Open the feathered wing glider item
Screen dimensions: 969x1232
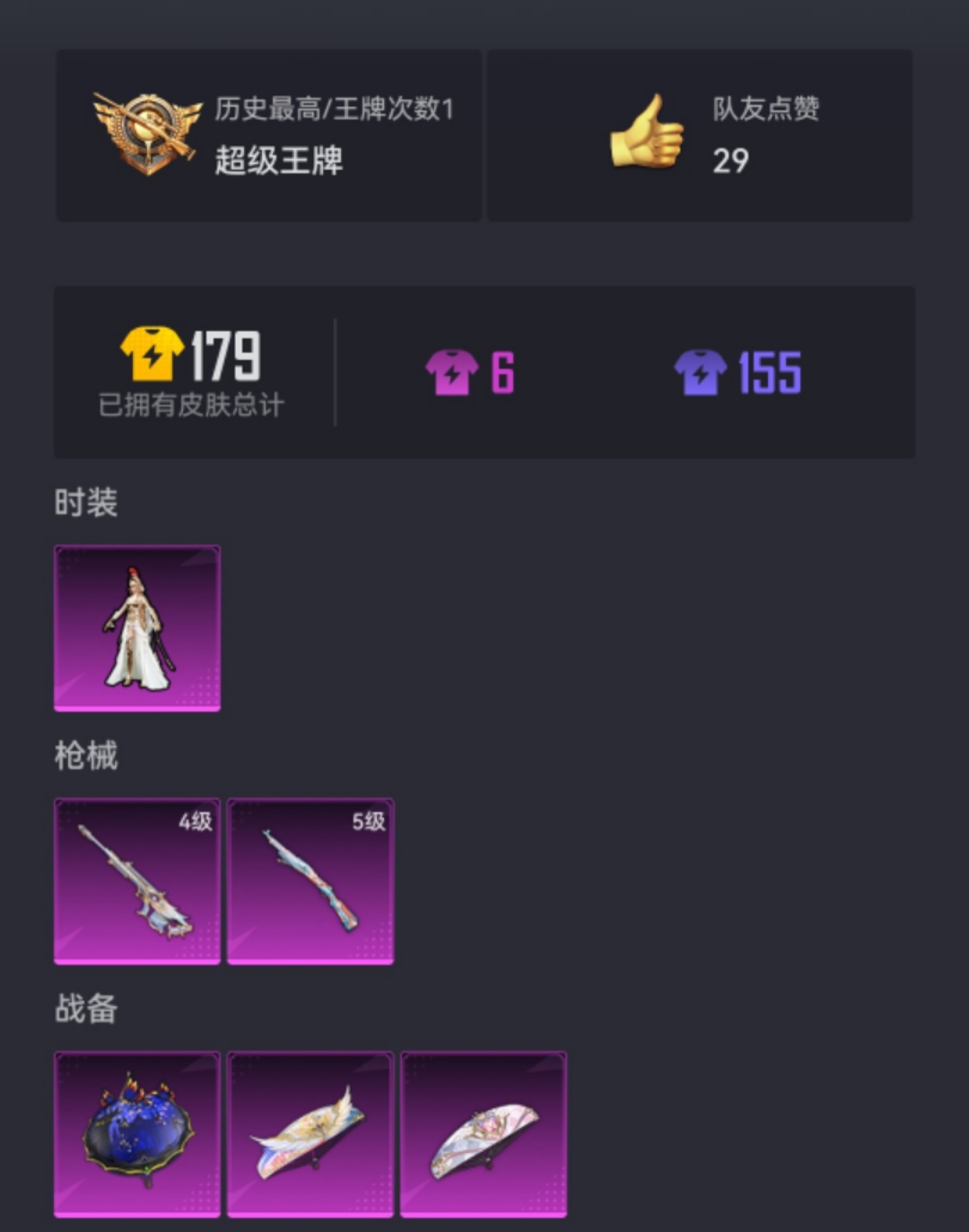coord(310,1134)
